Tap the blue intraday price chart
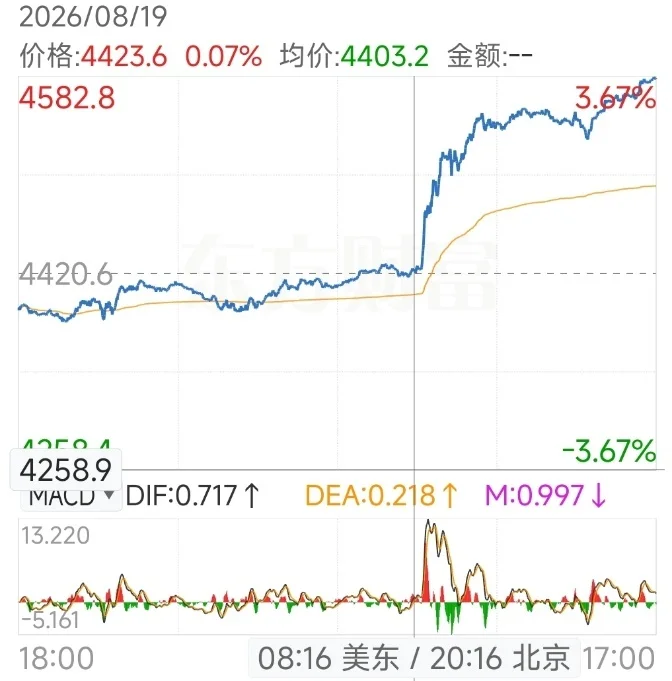 click(337, 273)
